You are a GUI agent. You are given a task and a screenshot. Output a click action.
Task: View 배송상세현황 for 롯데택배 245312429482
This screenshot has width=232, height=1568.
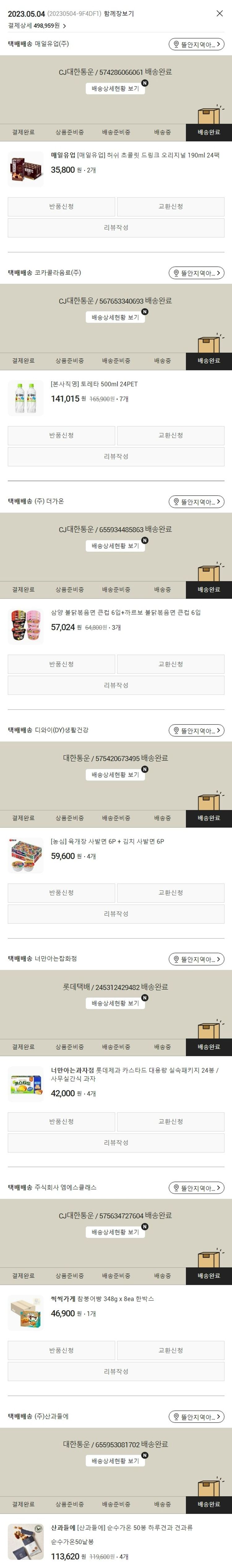pos(115,1003)
